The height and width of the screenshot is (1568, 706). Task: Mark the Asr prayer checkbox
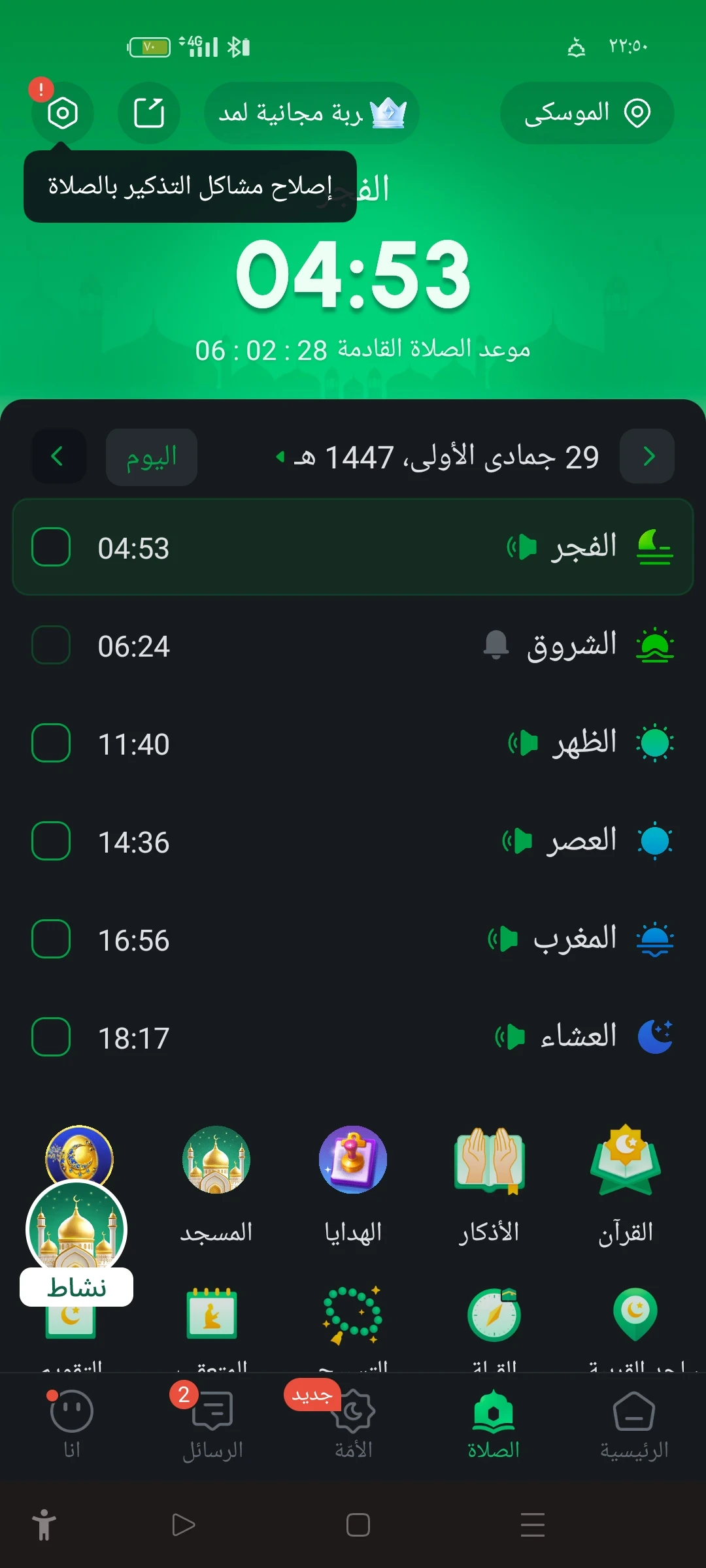point(50,841)
